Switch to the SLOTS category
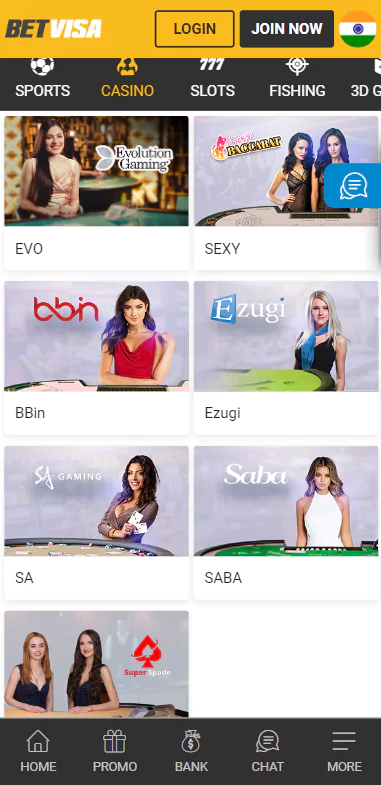 click(x=212, y=80)
